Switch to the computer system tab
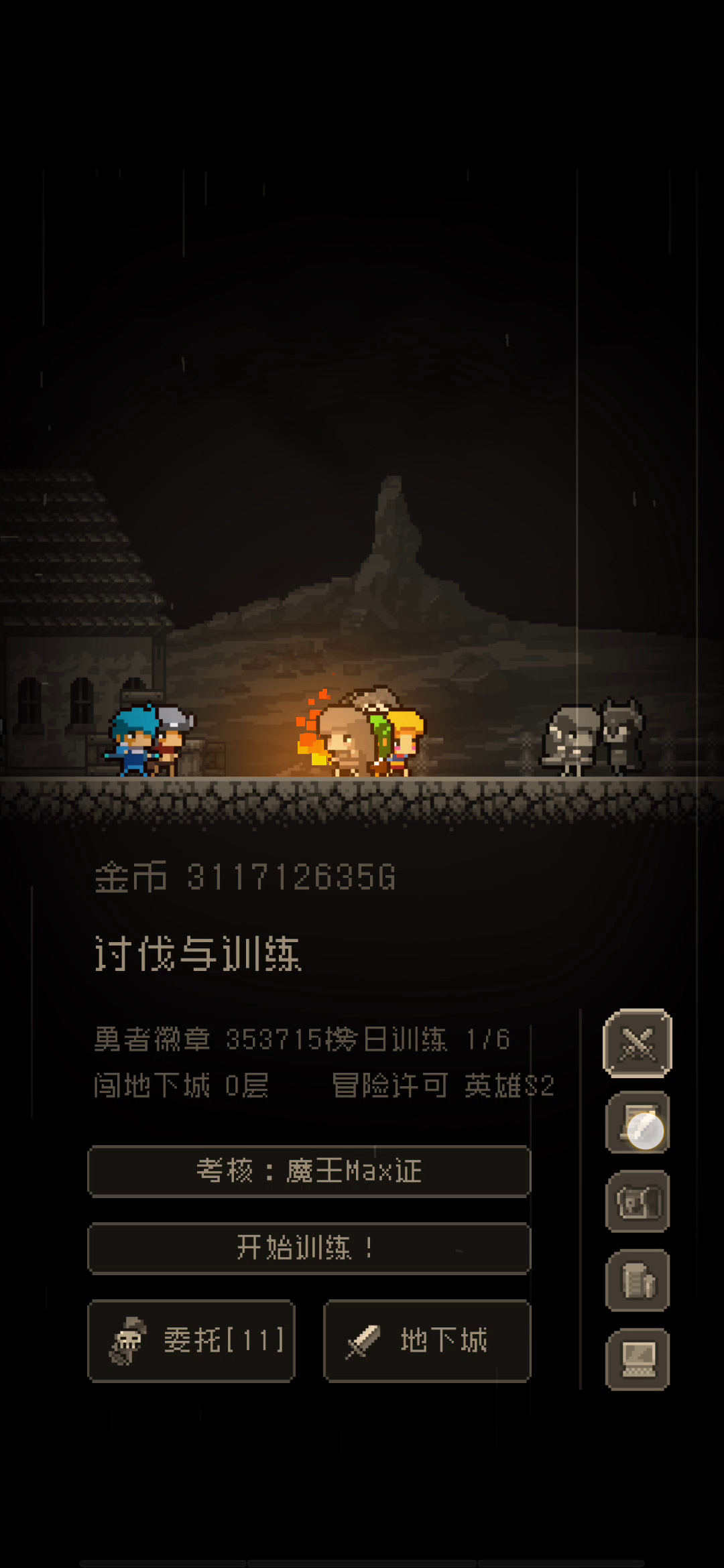The width and height of the screenshot is (724, 1568). 638,1360
